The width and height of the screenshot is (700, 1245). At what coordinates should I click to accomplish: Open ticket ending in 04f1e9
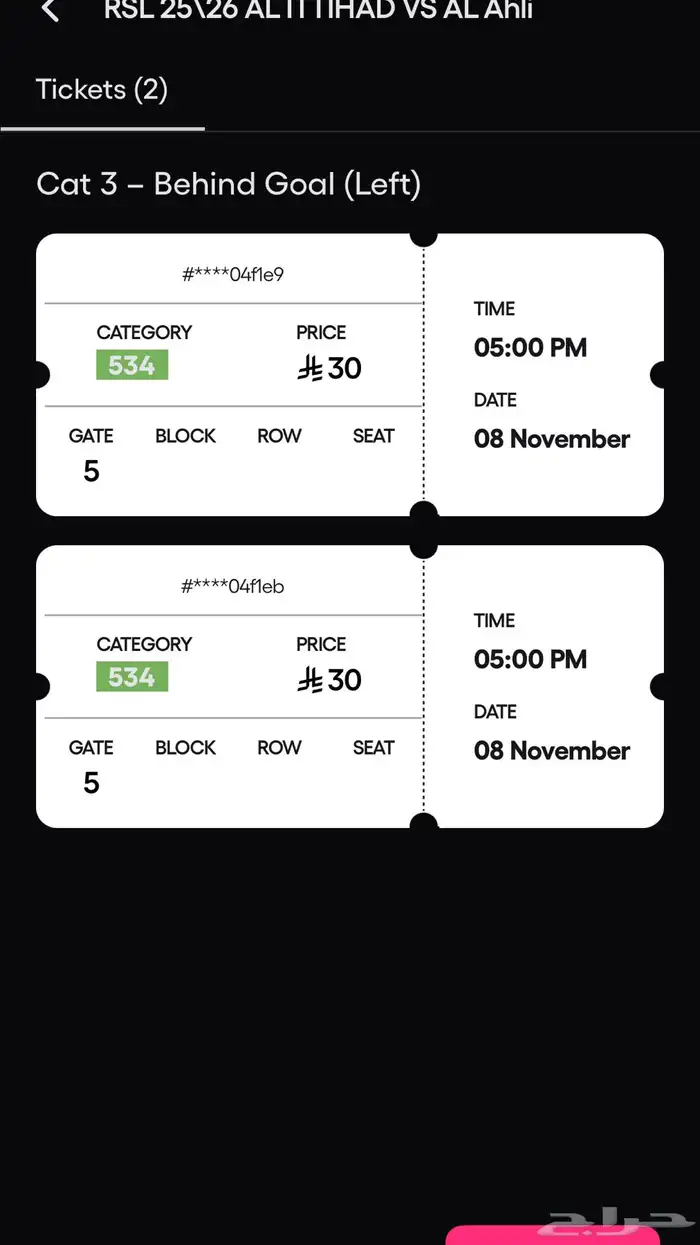(350, 375)
